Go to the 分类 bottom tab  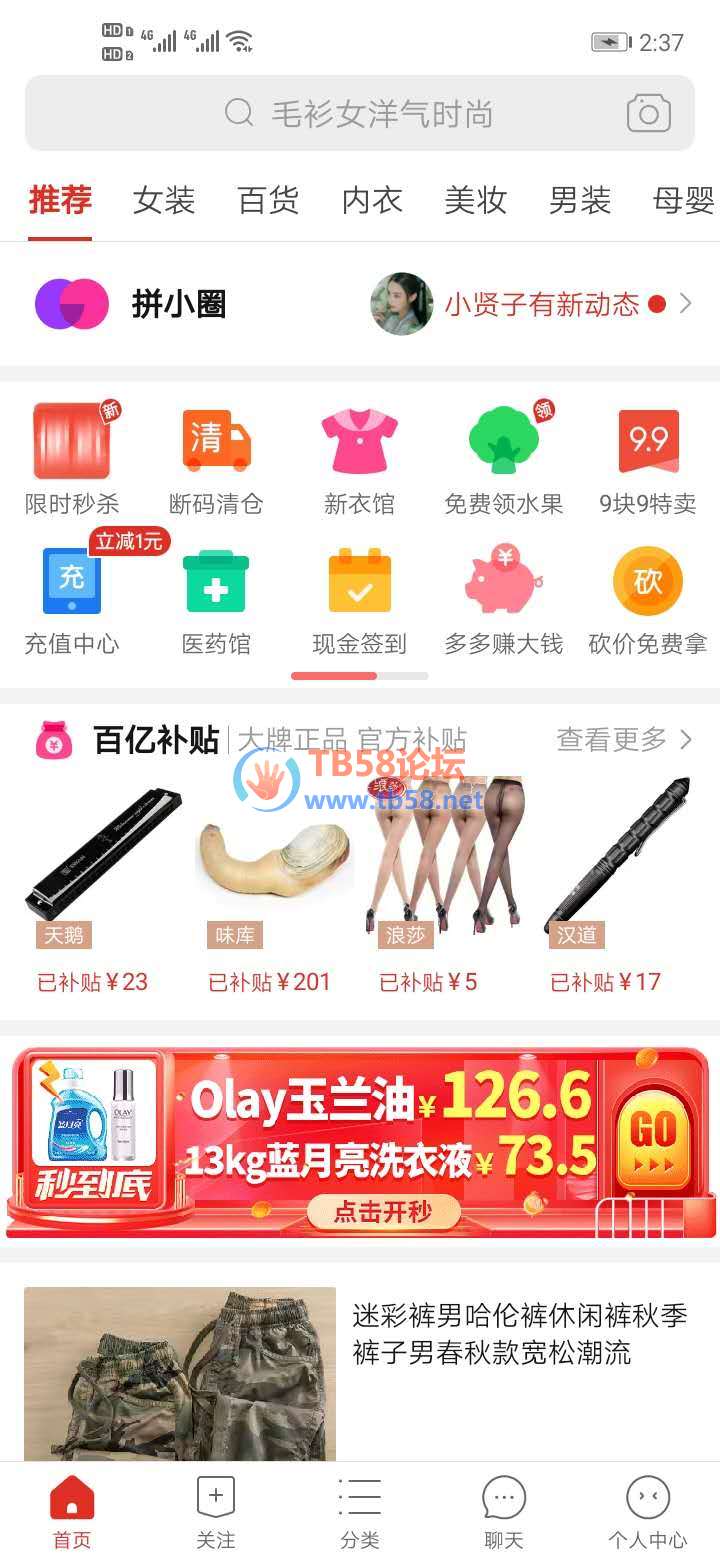pos(360,1512)
